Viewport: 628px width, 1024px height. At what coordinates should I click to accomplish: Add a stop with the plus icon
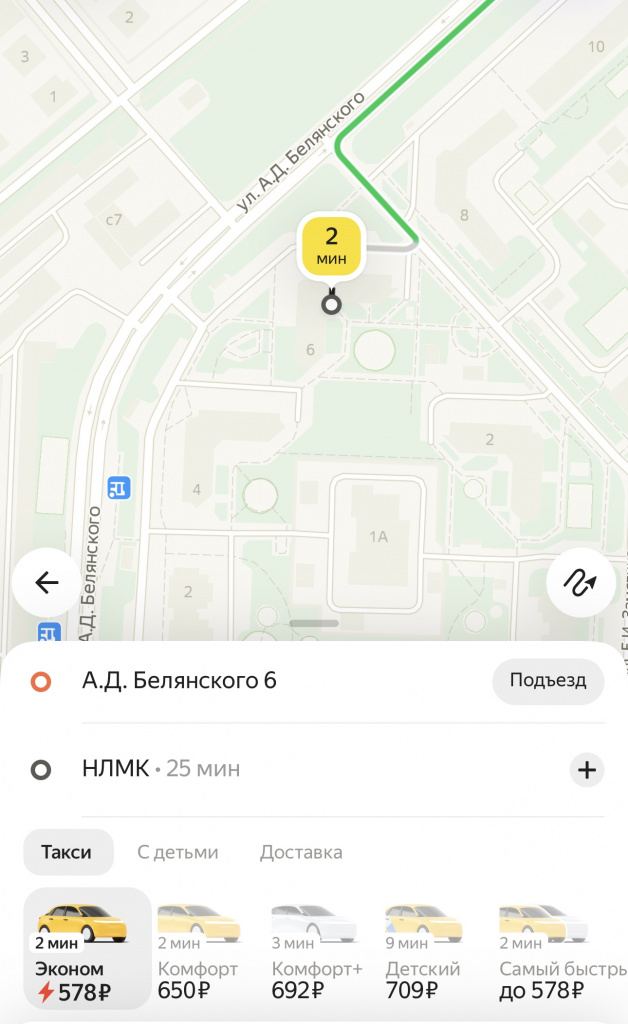tap(586, 770)
